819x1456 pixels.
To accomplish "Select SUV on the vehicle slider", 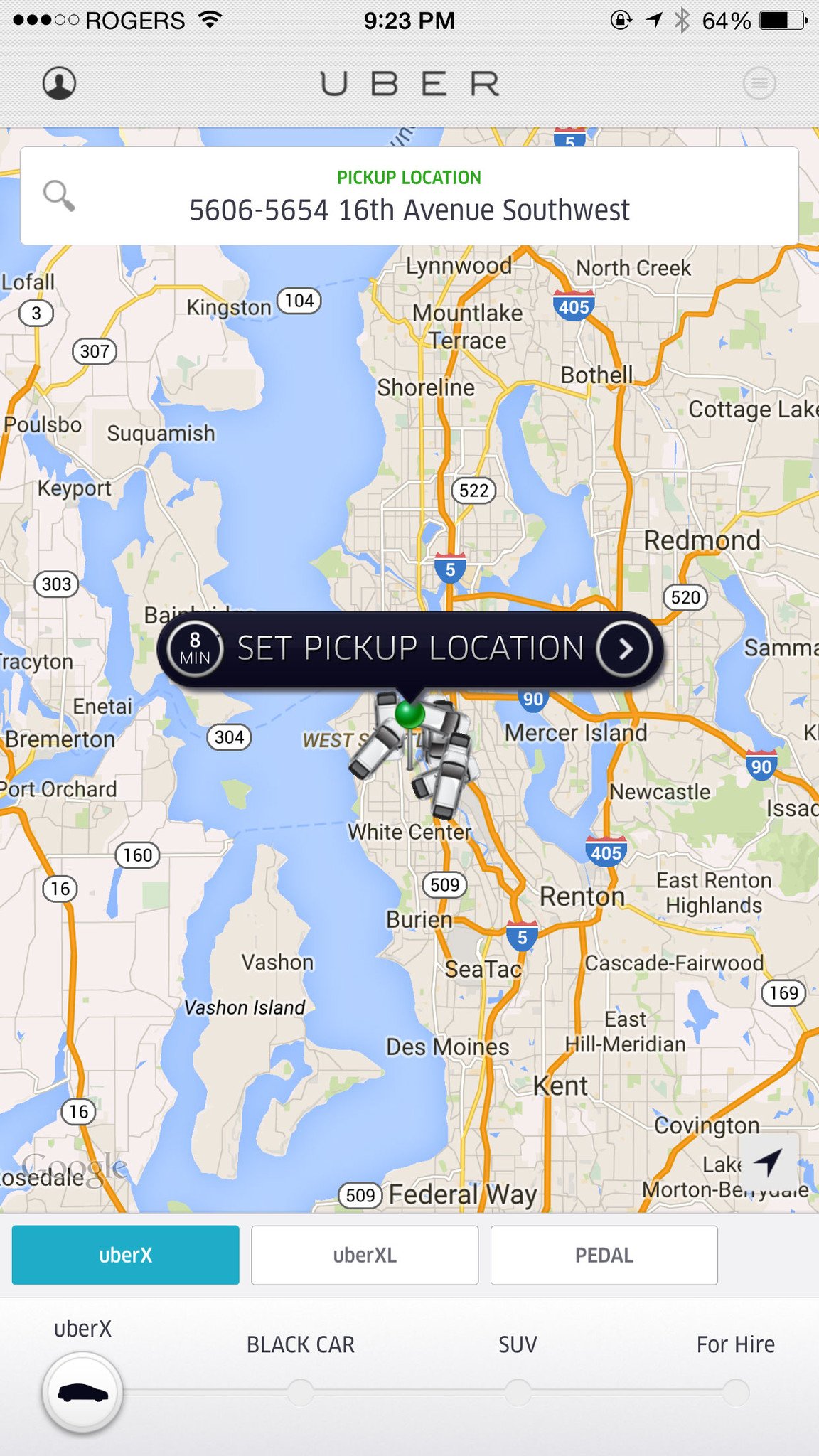I will [x=518, y=1391].
